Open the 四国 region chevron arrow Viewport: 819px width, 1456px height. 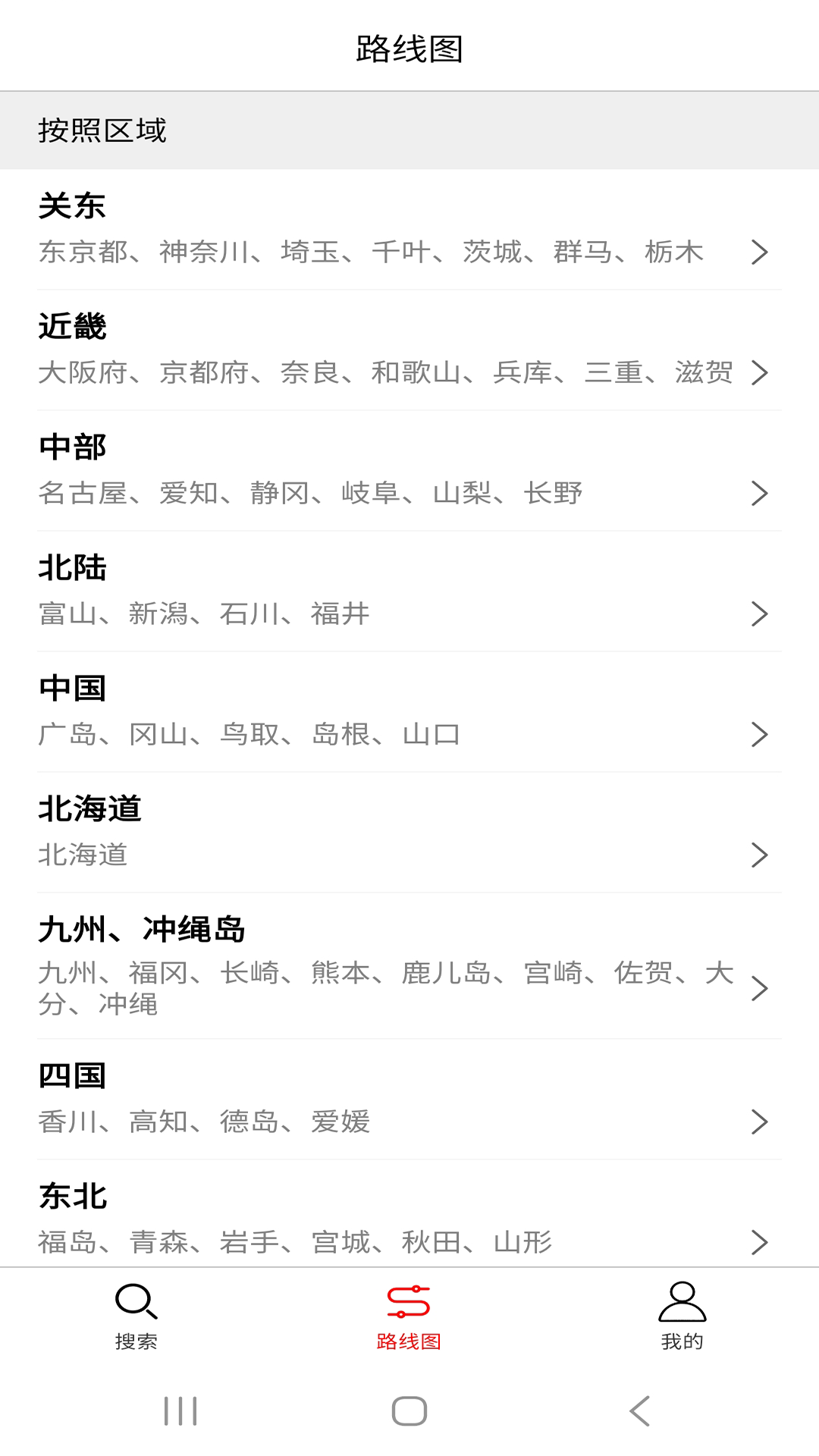click(759, 1122)
